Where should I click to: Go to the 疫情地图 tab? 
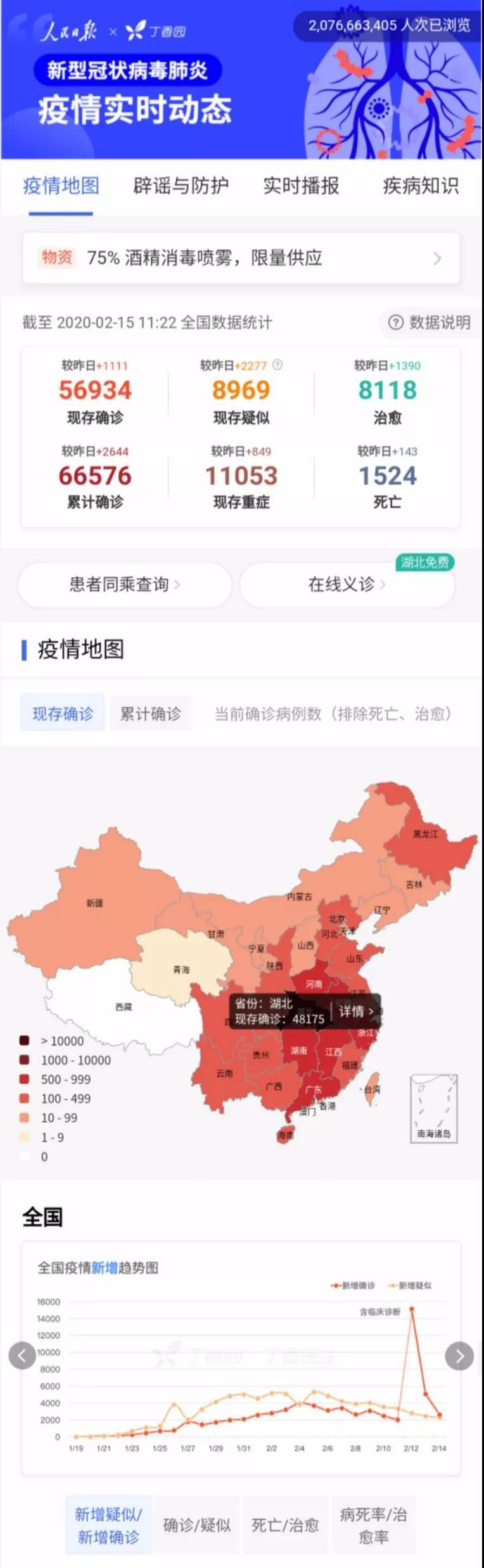pyautogui.click(x=61, y=186)
